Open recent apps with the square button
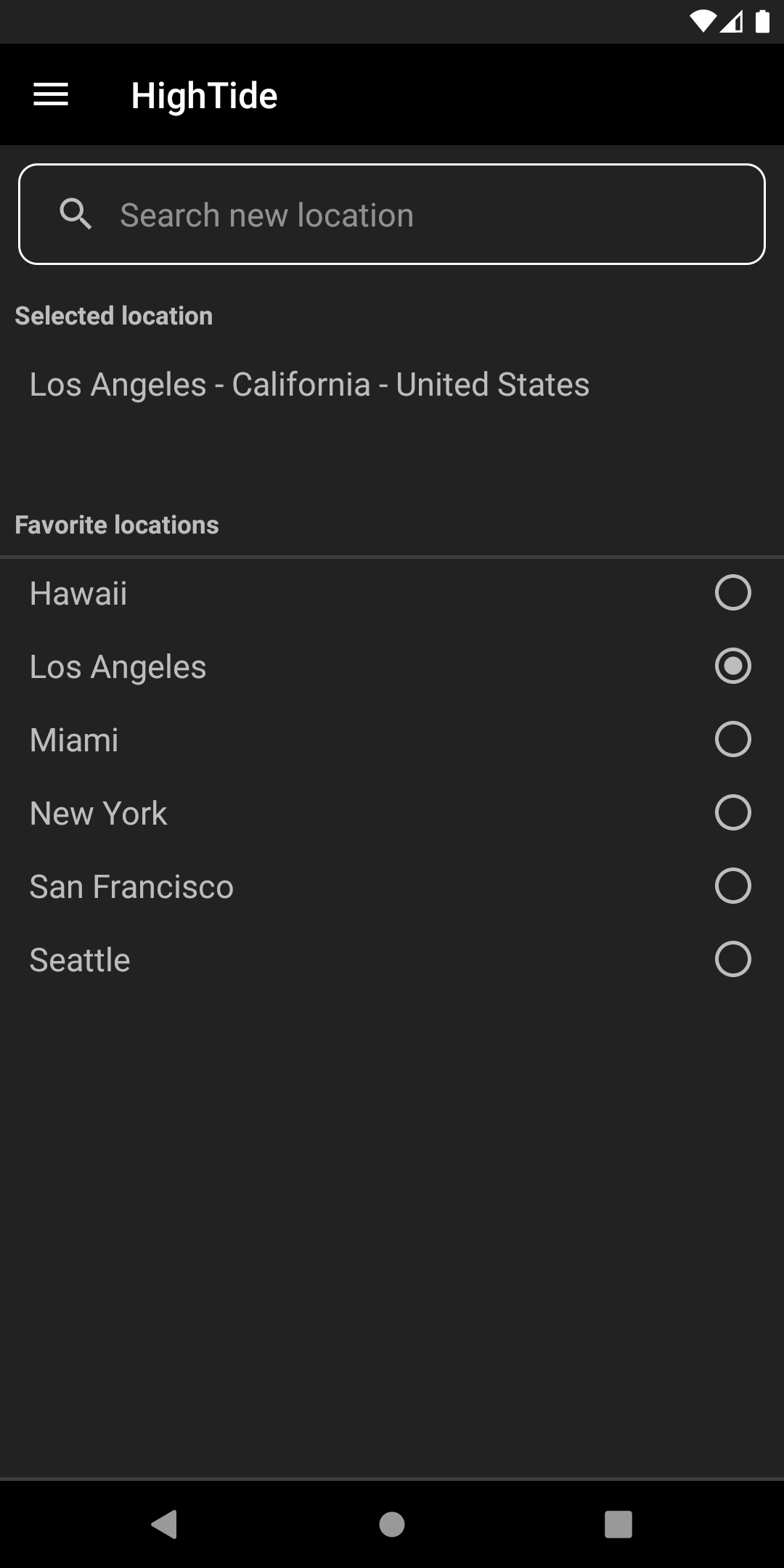 tap(618, 1525)
